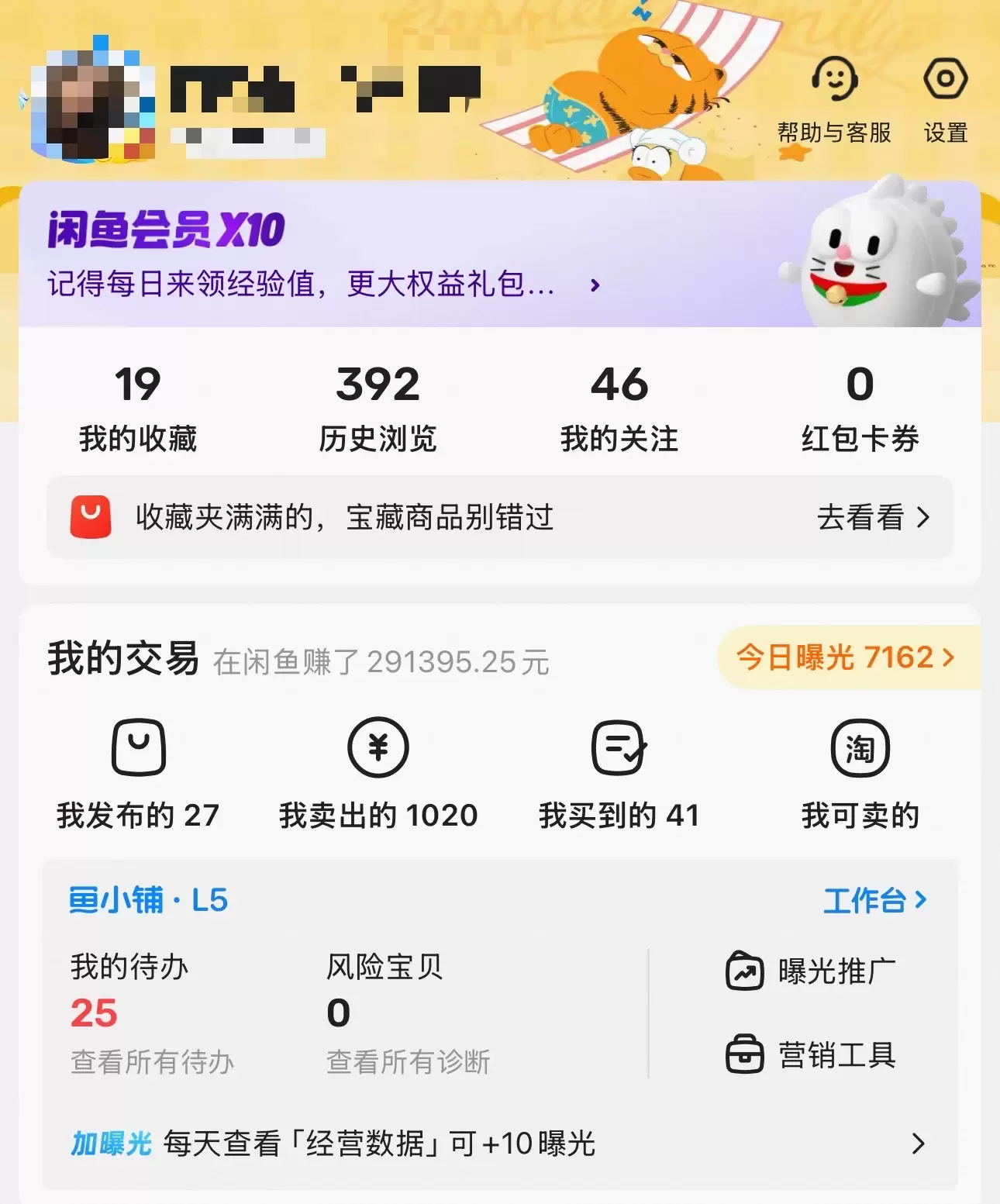The width and height of the screenshot is (1000, 1204).
Task: Click the profile avatar photo
Action: coord(93,101)
